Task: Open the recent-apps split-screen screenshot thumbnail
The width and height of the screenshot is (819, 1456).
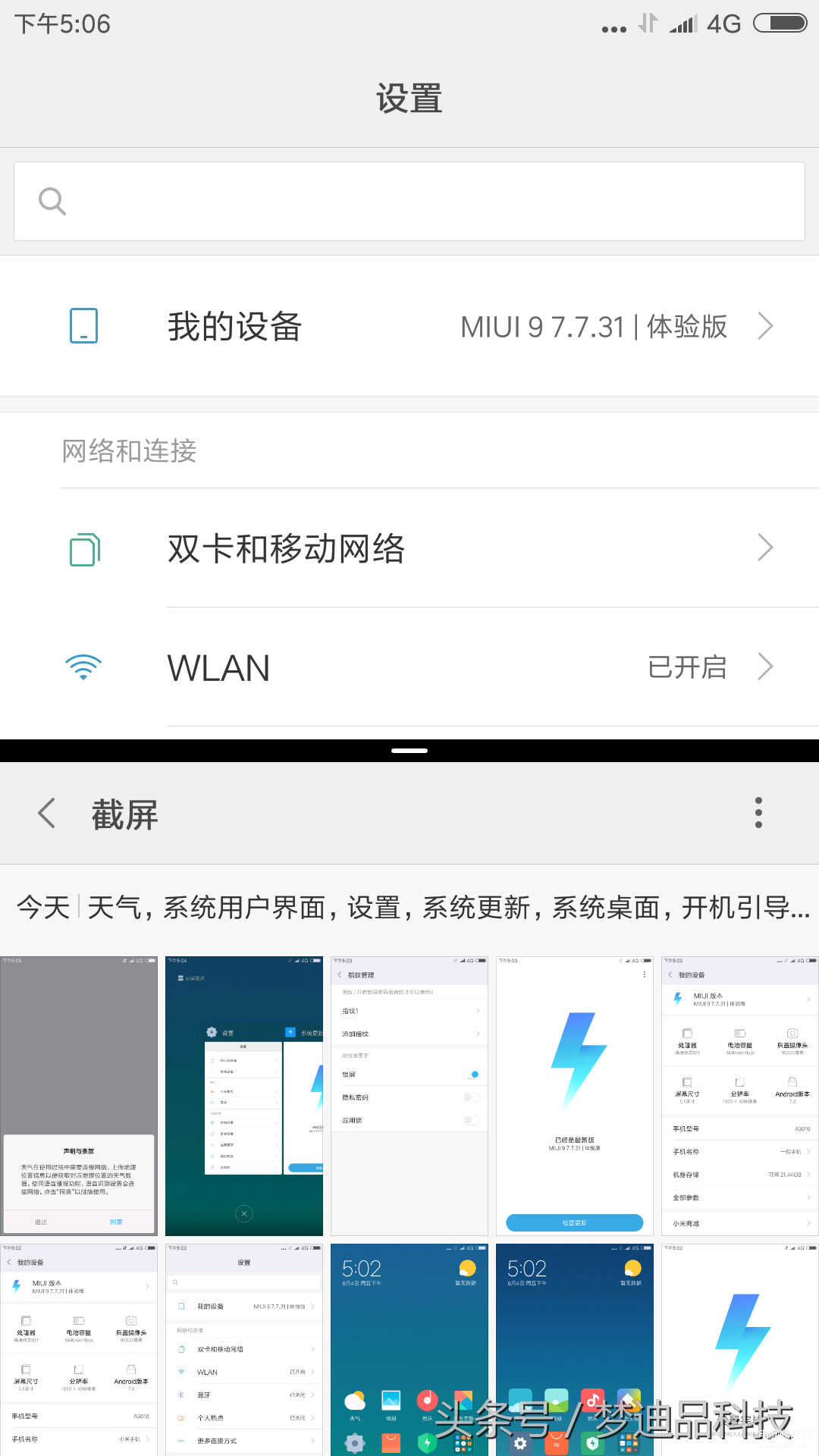Action: point(244,1096)
